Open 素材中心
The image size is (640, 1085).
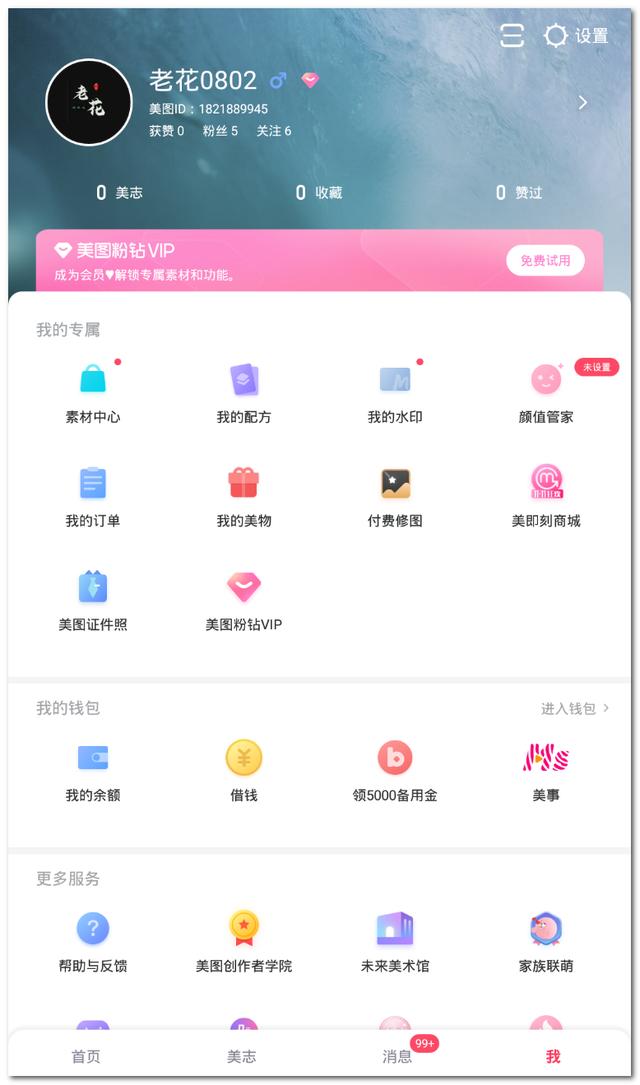(93, 393)
